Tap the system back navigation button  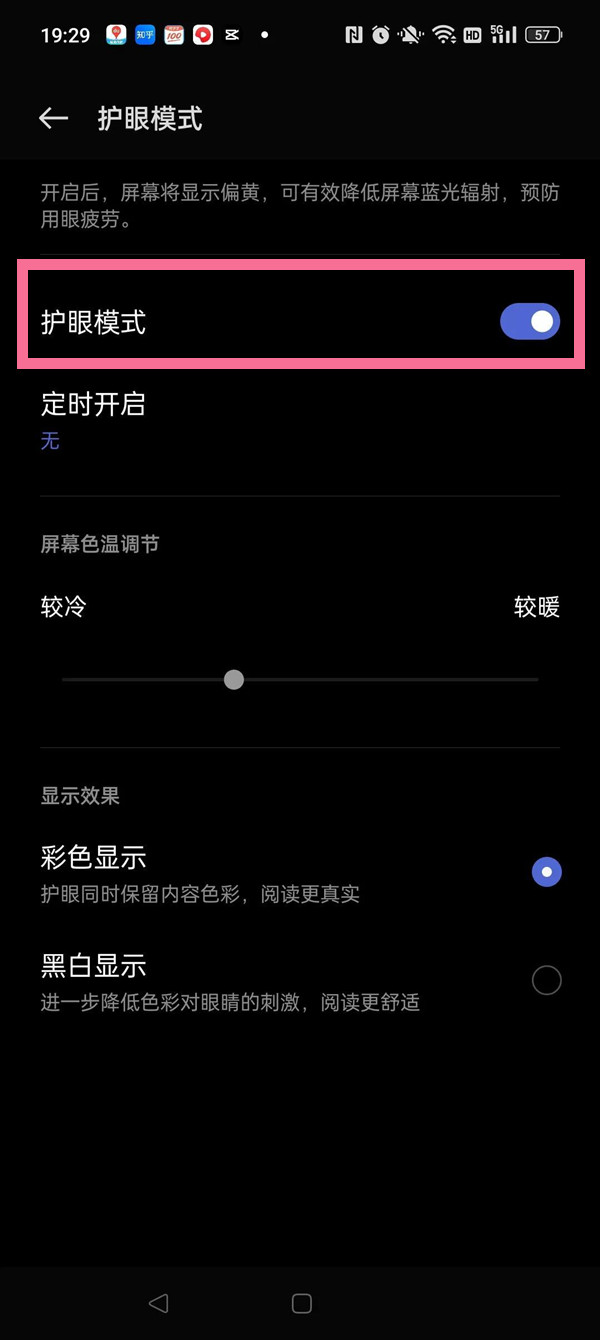pos(158,1303)
